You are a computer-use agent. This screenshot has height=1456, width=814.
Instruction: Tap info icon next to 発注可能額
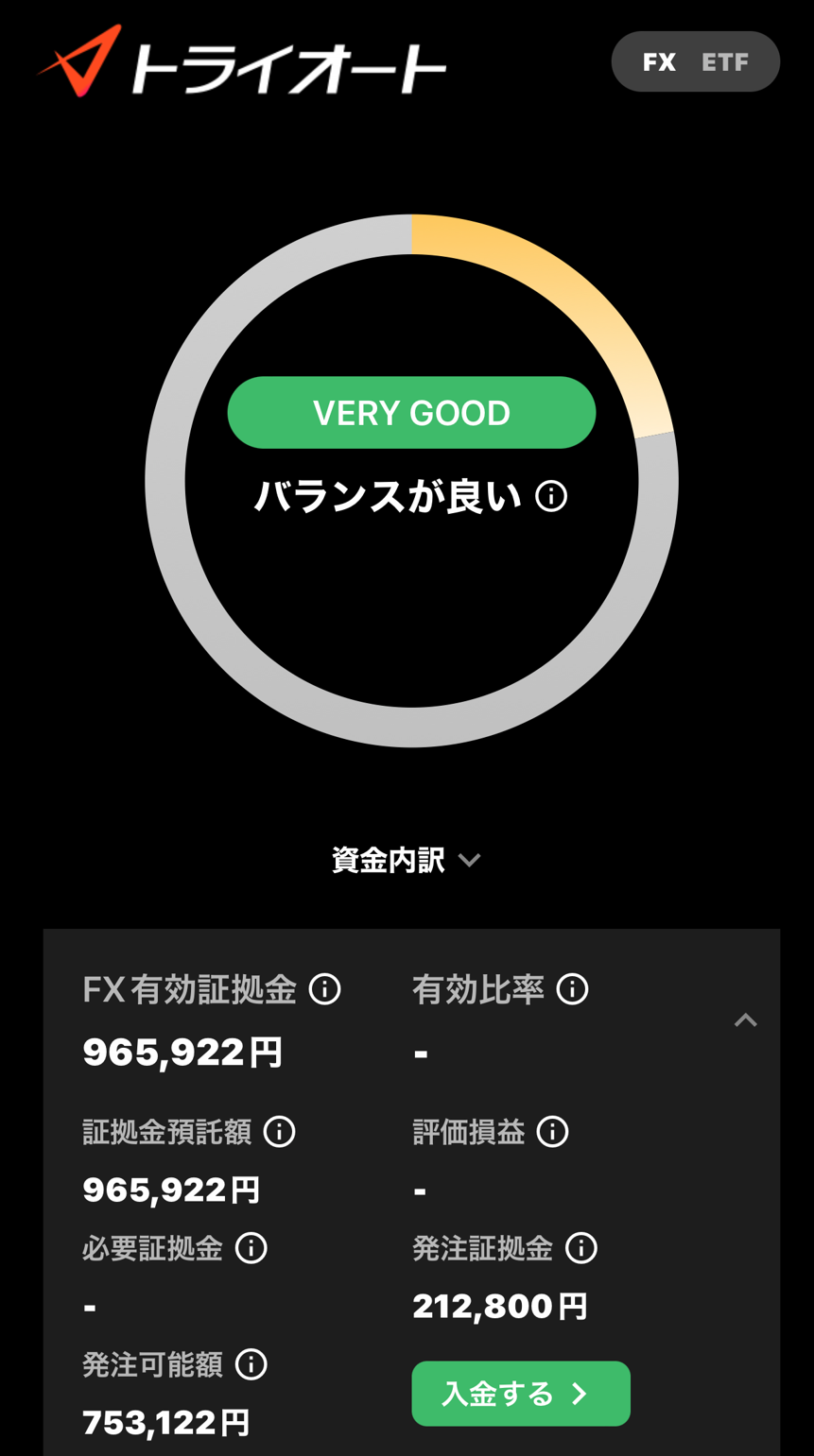tap(251, 1364)
